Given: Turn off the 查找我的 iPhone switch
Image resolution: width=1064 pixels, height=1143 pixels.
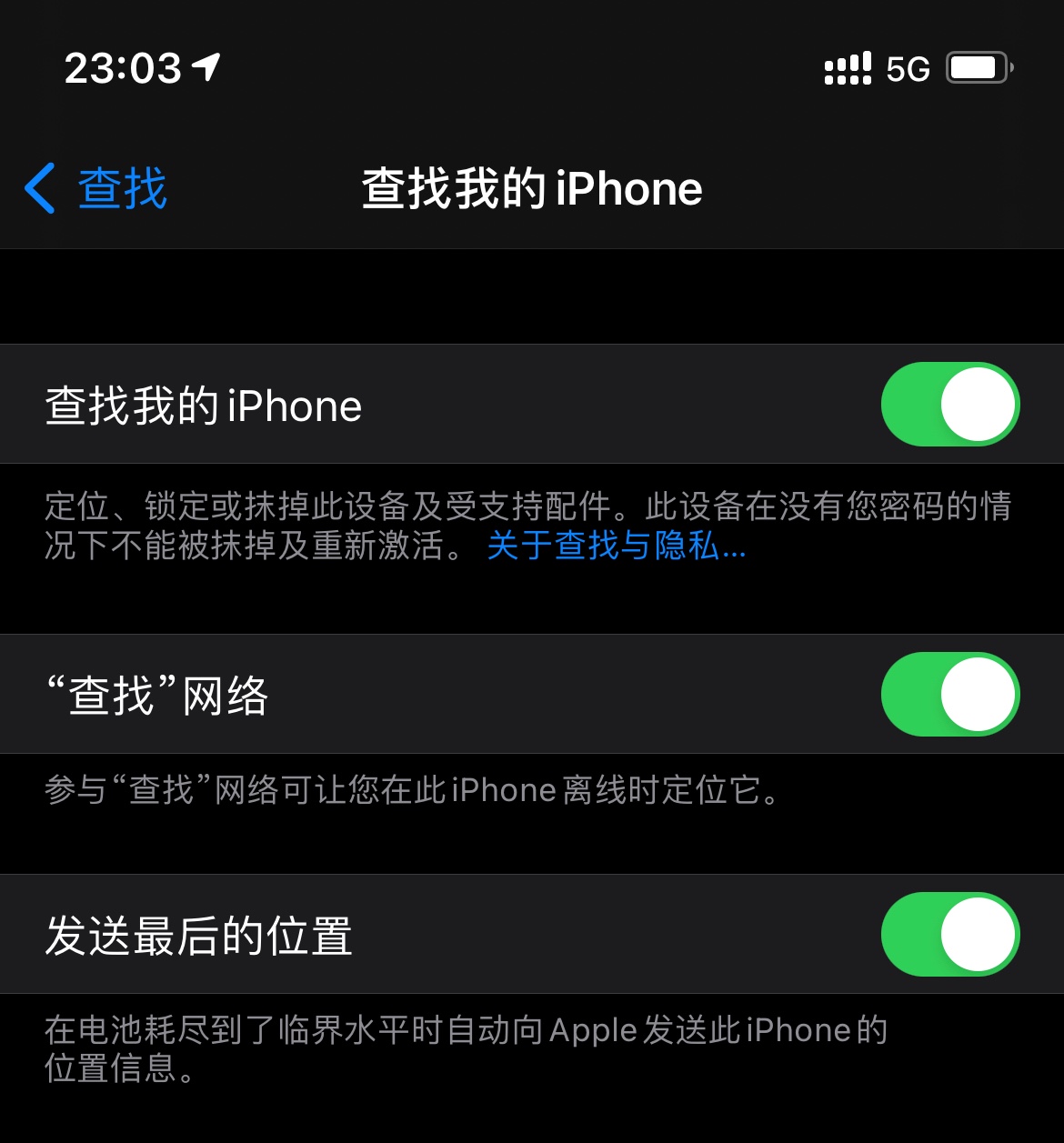Looking at the screenshot, I should pyautogui.click(x=949, y=405).
